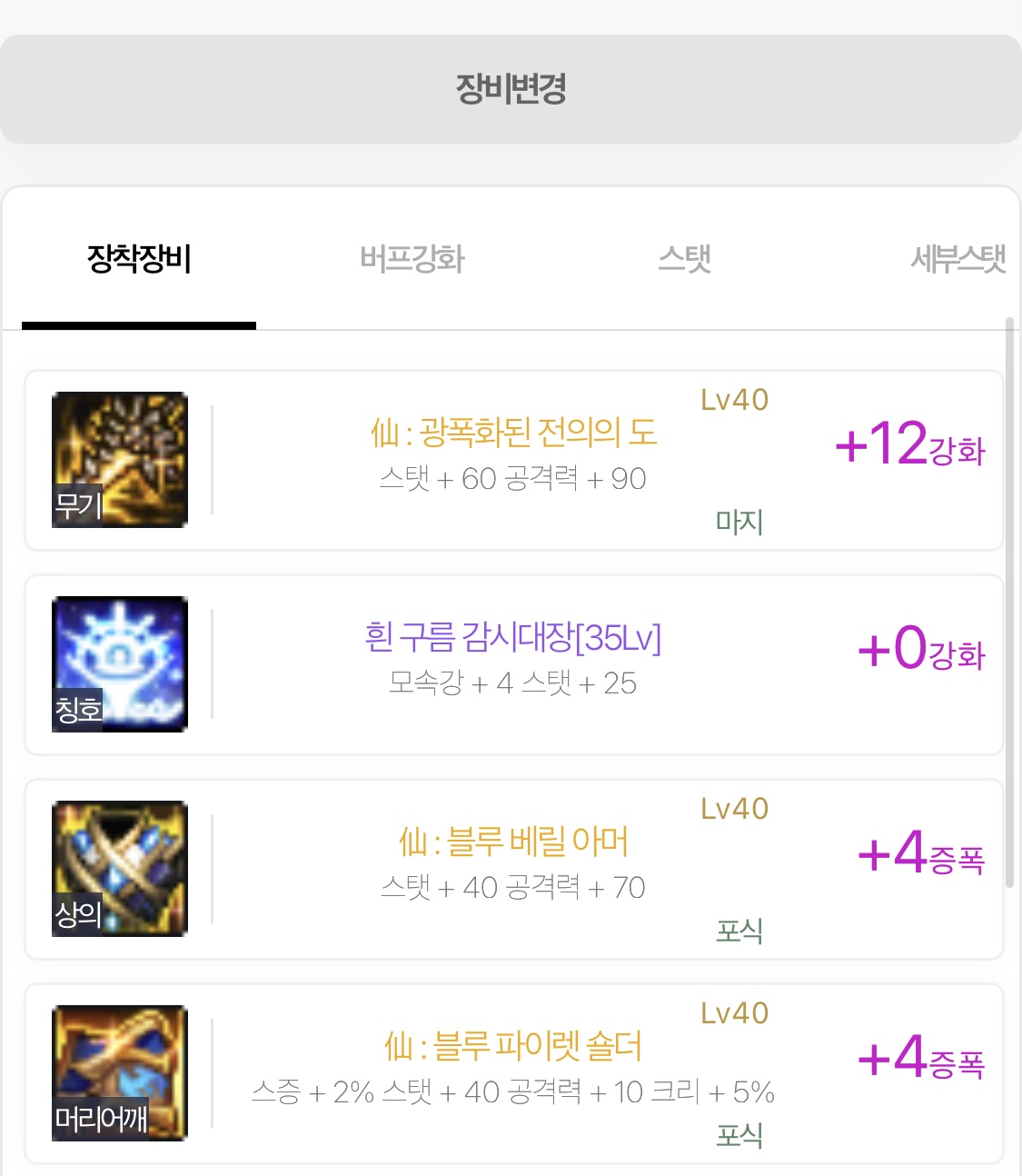This screenshot has width=1022, height=1176.
Task: Tap the 장비변경 button
Action: 511,89
